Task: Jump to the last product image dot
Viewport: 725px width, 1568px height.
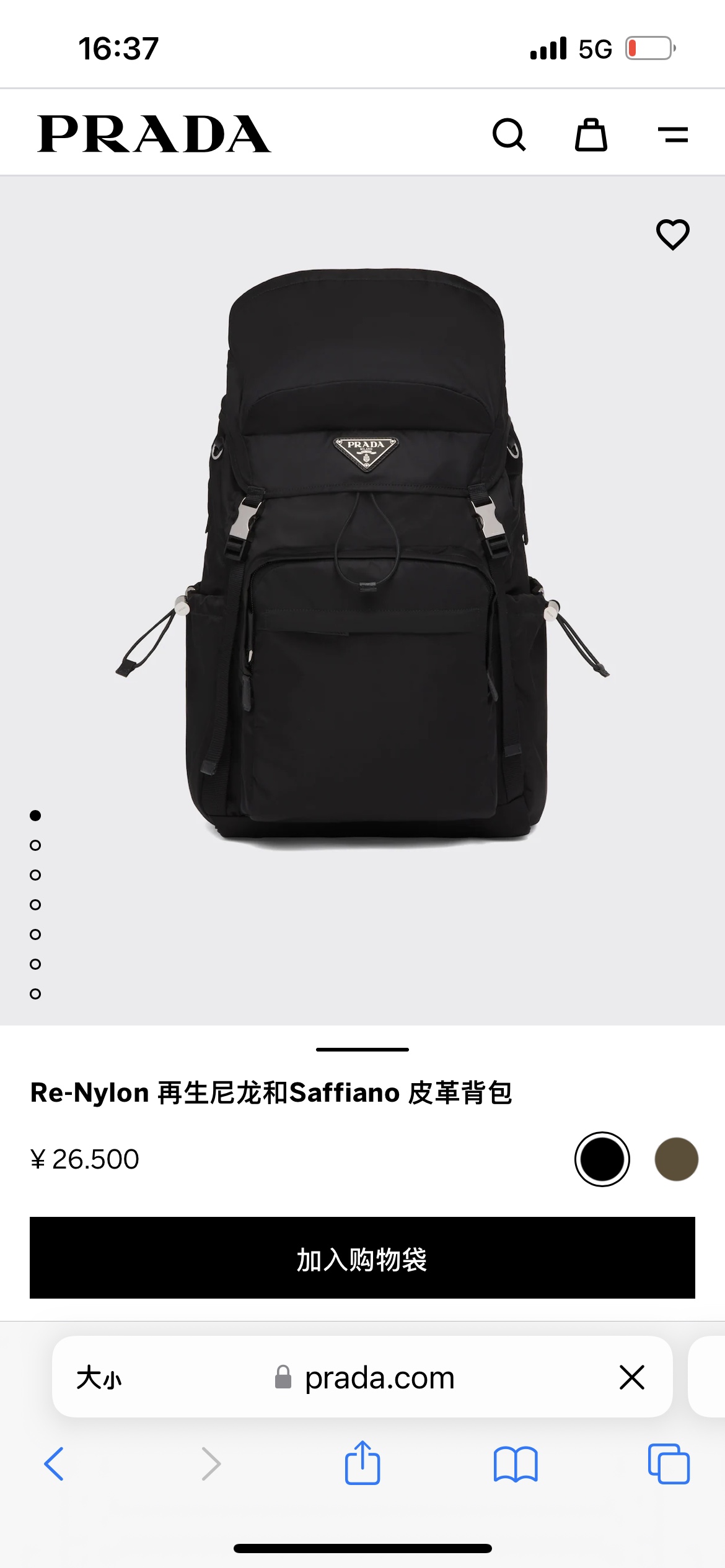Action: [35, 994]
